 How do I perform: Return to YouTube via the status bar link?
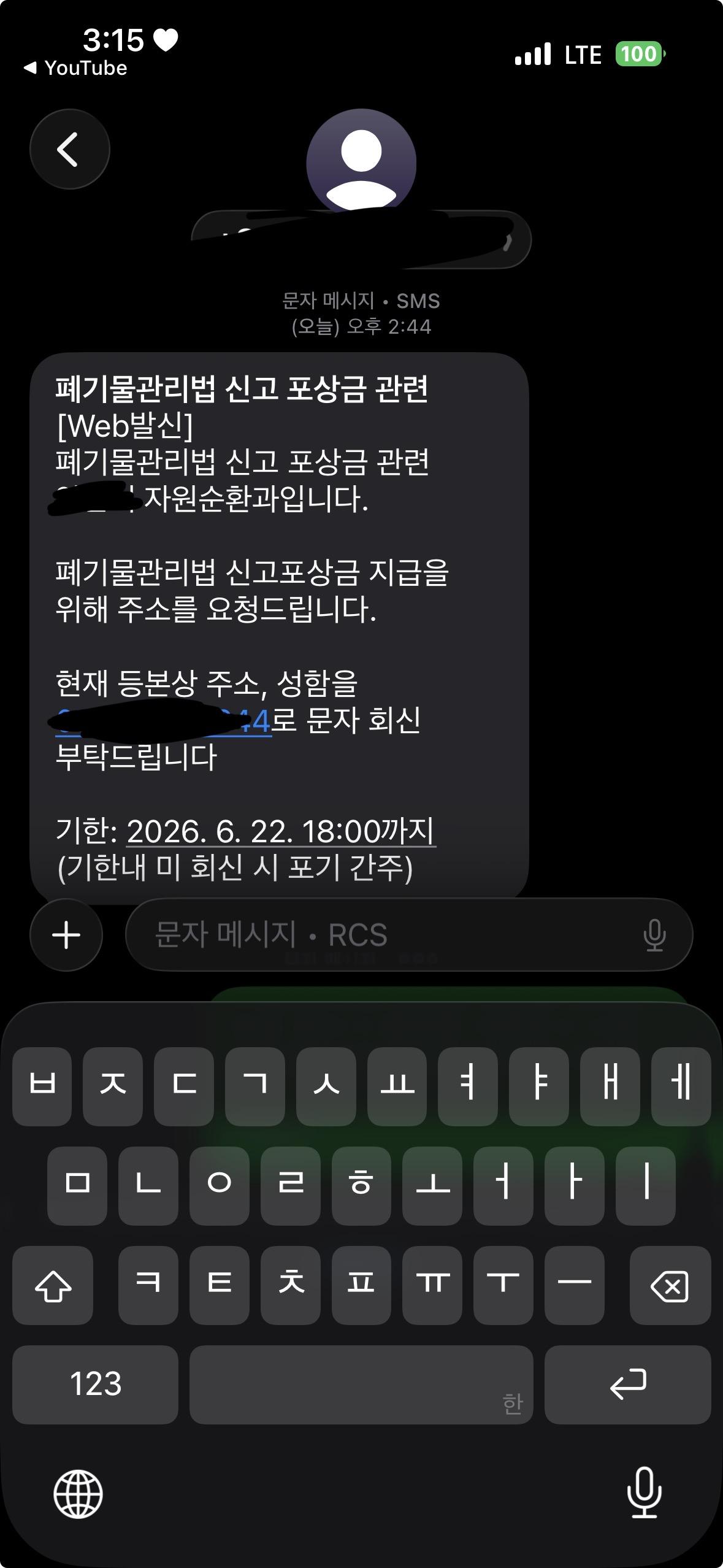click(75, 67)
